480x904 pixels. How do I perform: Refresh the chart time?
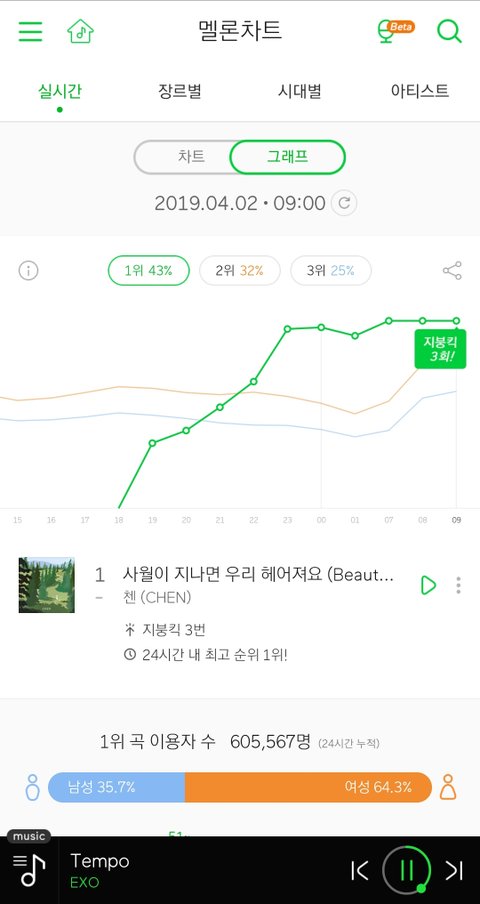(344, 203)
